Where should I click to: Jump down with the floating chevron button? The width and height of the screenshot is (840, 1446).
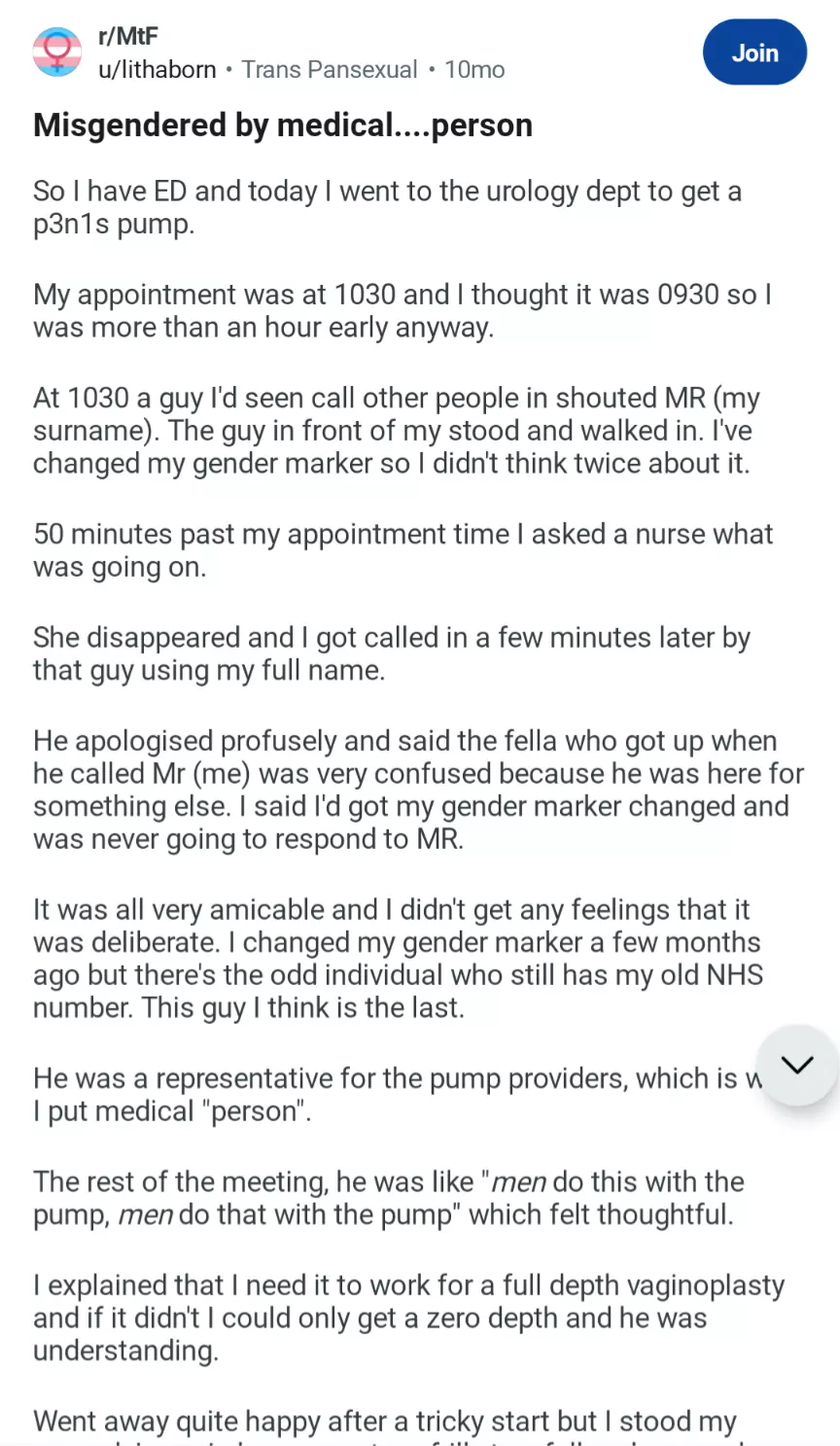click(797, 1065)
